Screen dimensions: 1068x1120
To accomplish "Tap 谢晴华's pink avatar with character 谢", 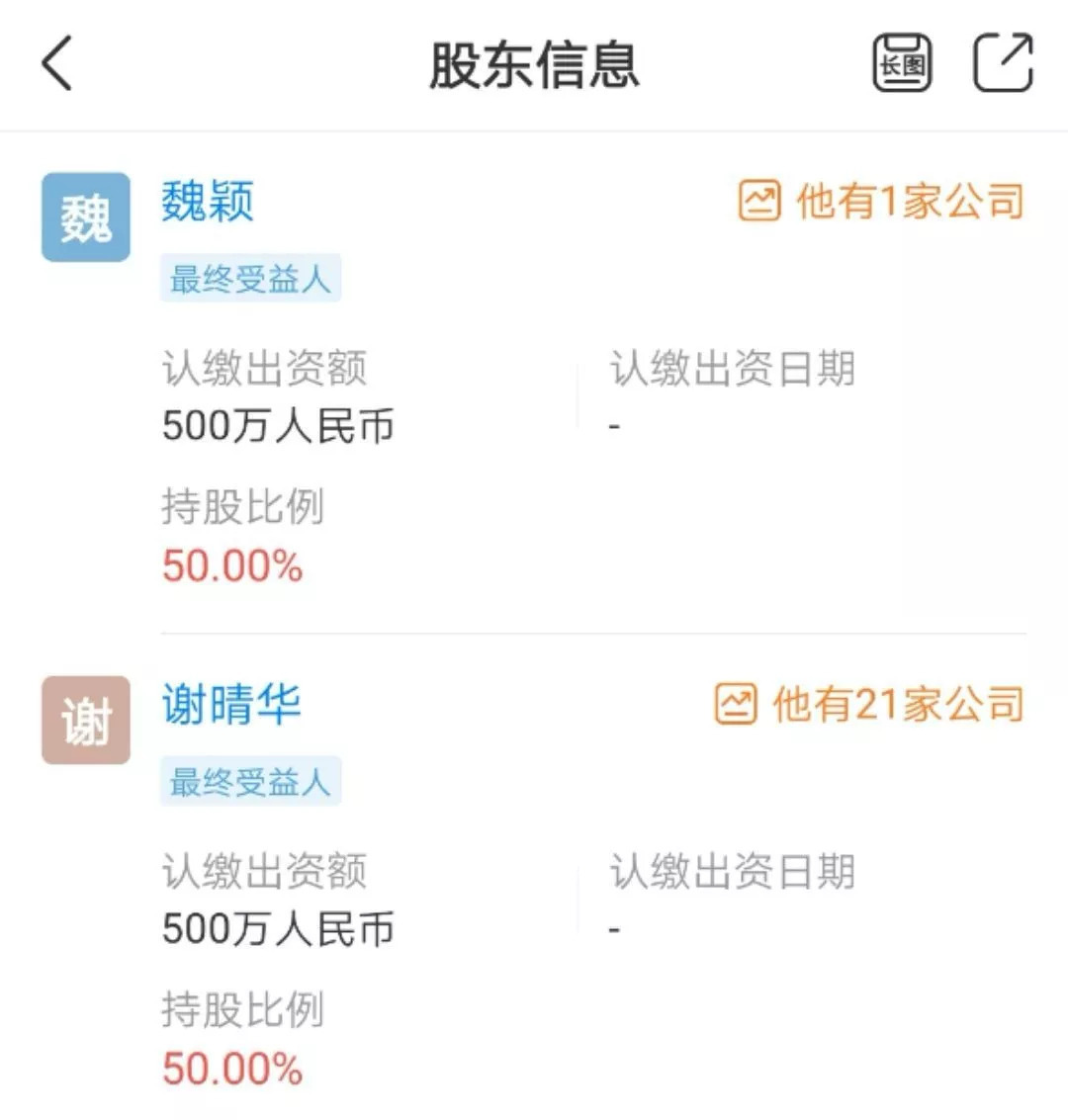I will (85, 721).
